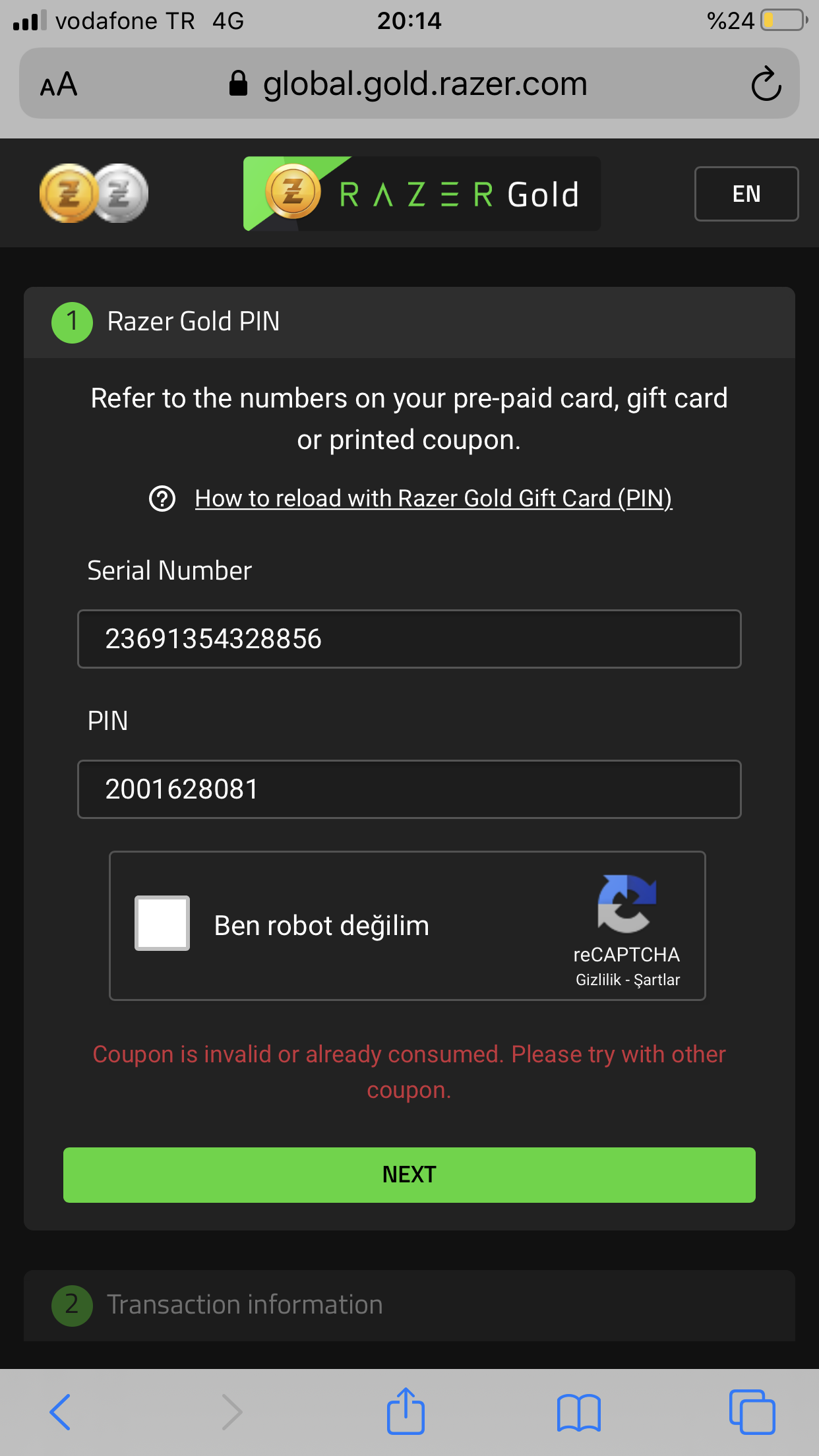819x1456 pixels.
Task: Check the Ben robot değilim checkbox
Action: [162, 923]
